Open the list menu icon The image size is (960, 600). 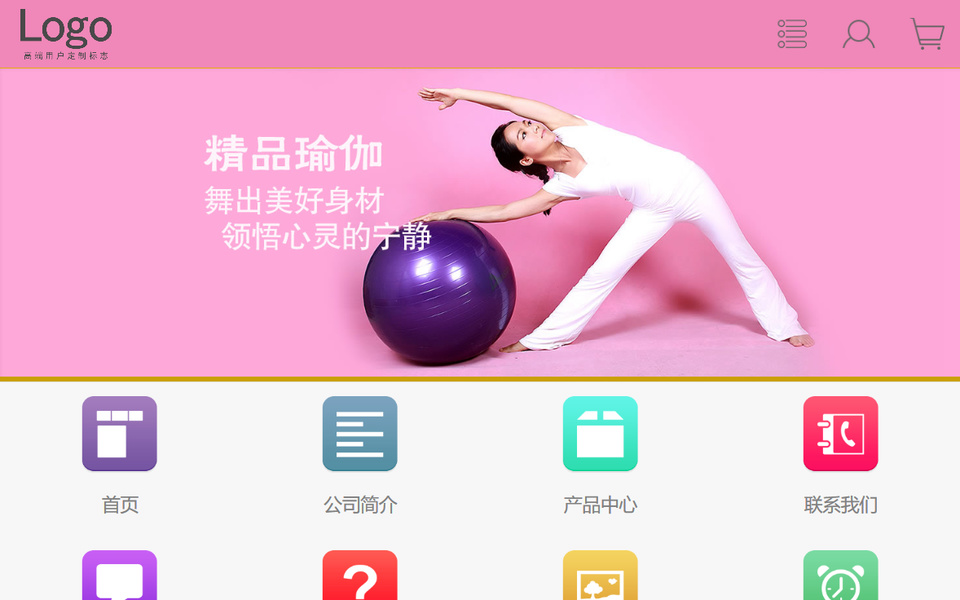click(x=792, y=34)
